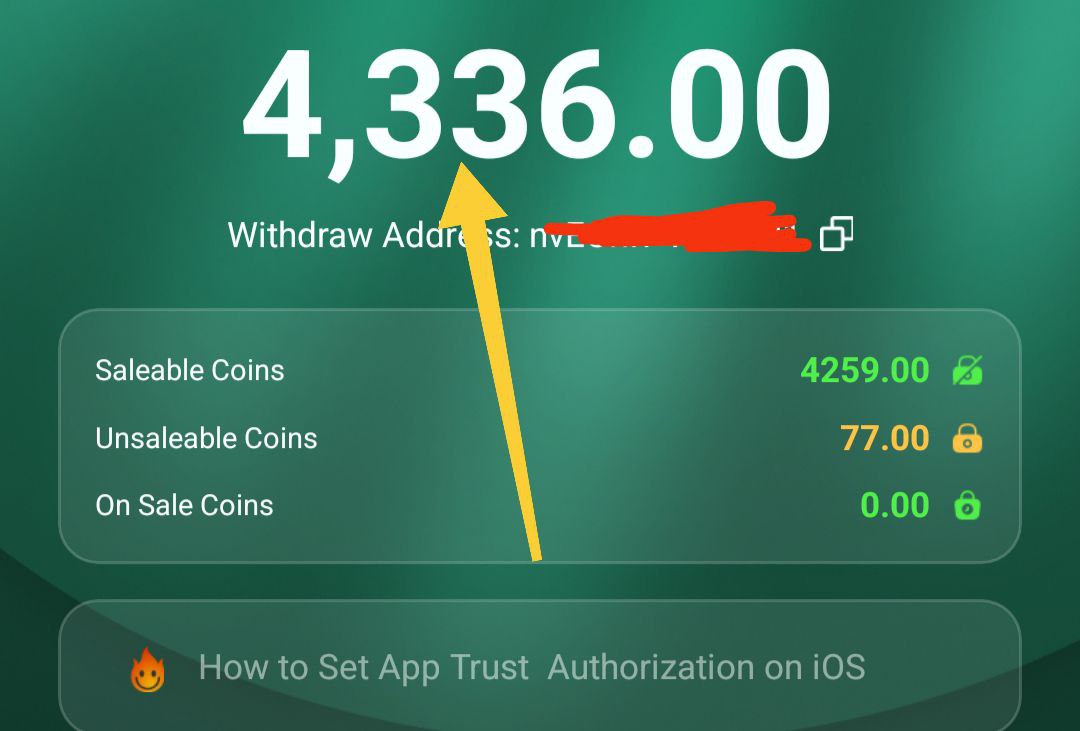The image size is (1080, 731).
Task: Open How to Set App Trust Authorization guide
Action: coord(531,667)
